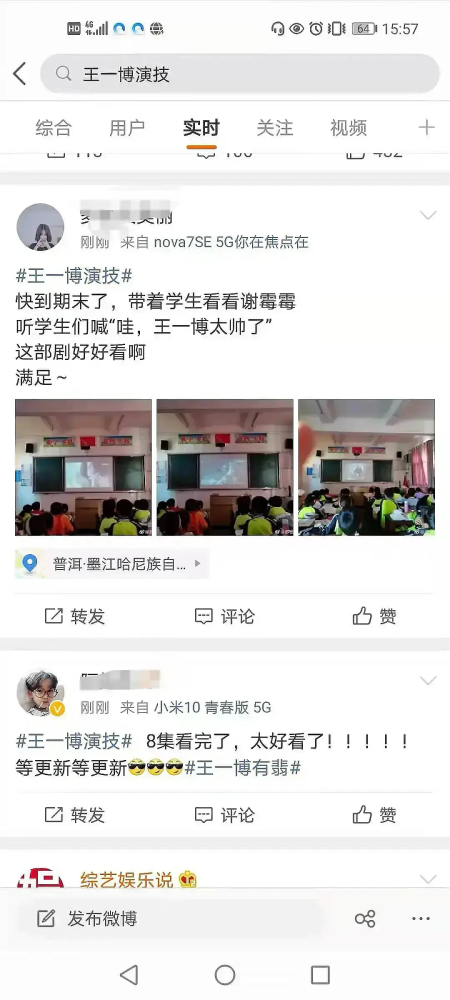Like the classroom photos post
Viewport: 450px width, 1000px height.
coord(375,616)
